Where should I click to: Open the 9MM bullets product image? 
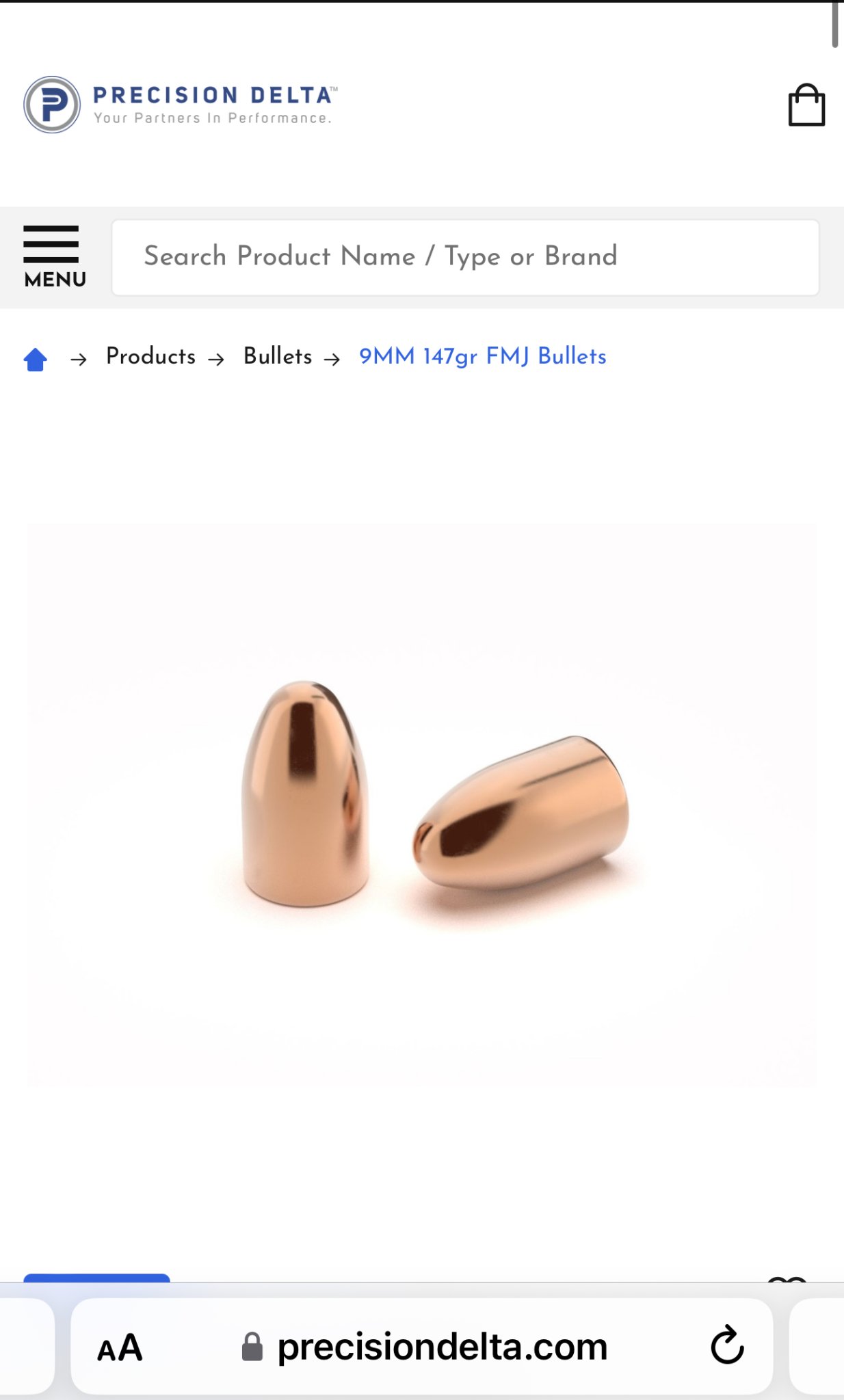pyautogui.click(x=422, y=805)
